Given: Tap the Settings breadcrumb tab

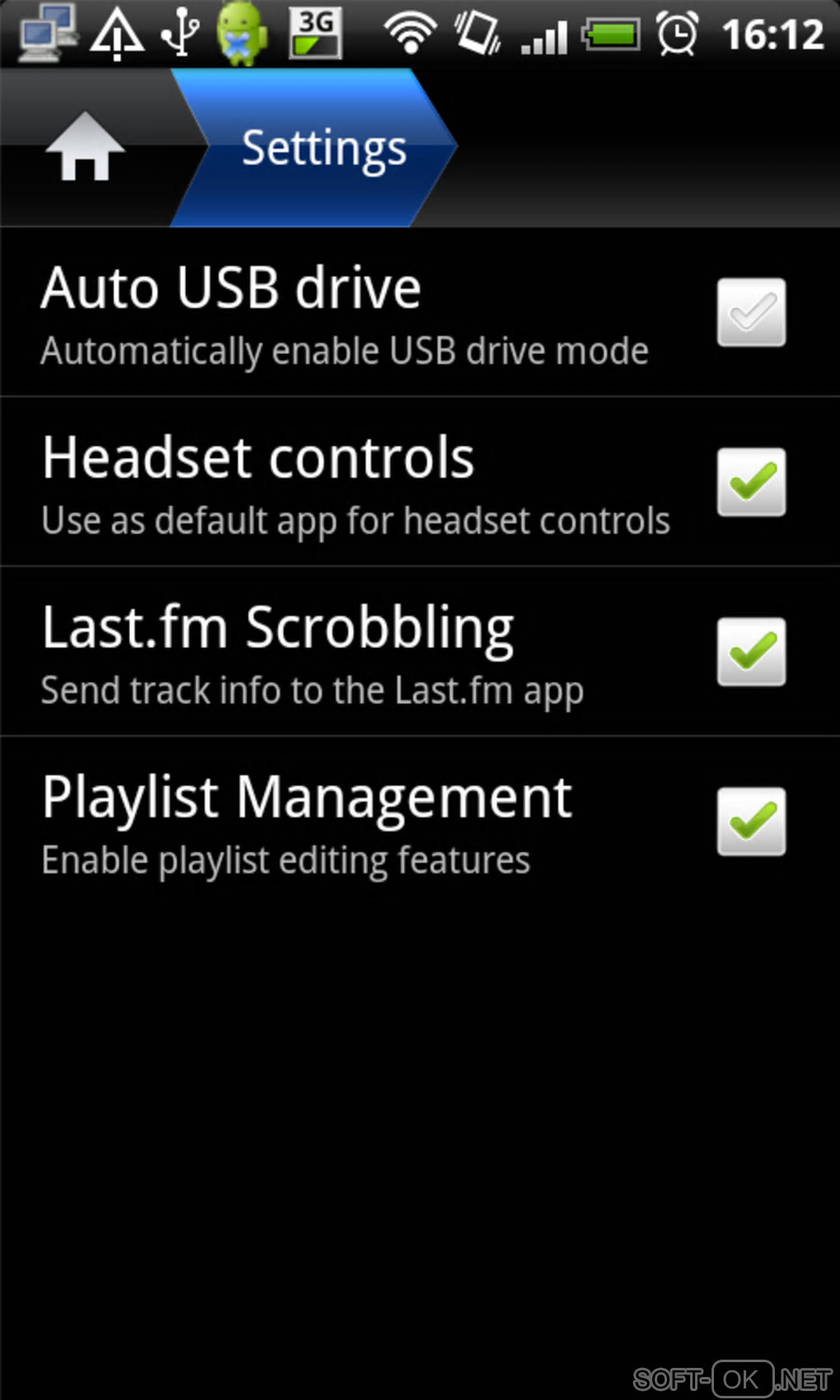Looking at the screenshot, I should coord(323,148).
